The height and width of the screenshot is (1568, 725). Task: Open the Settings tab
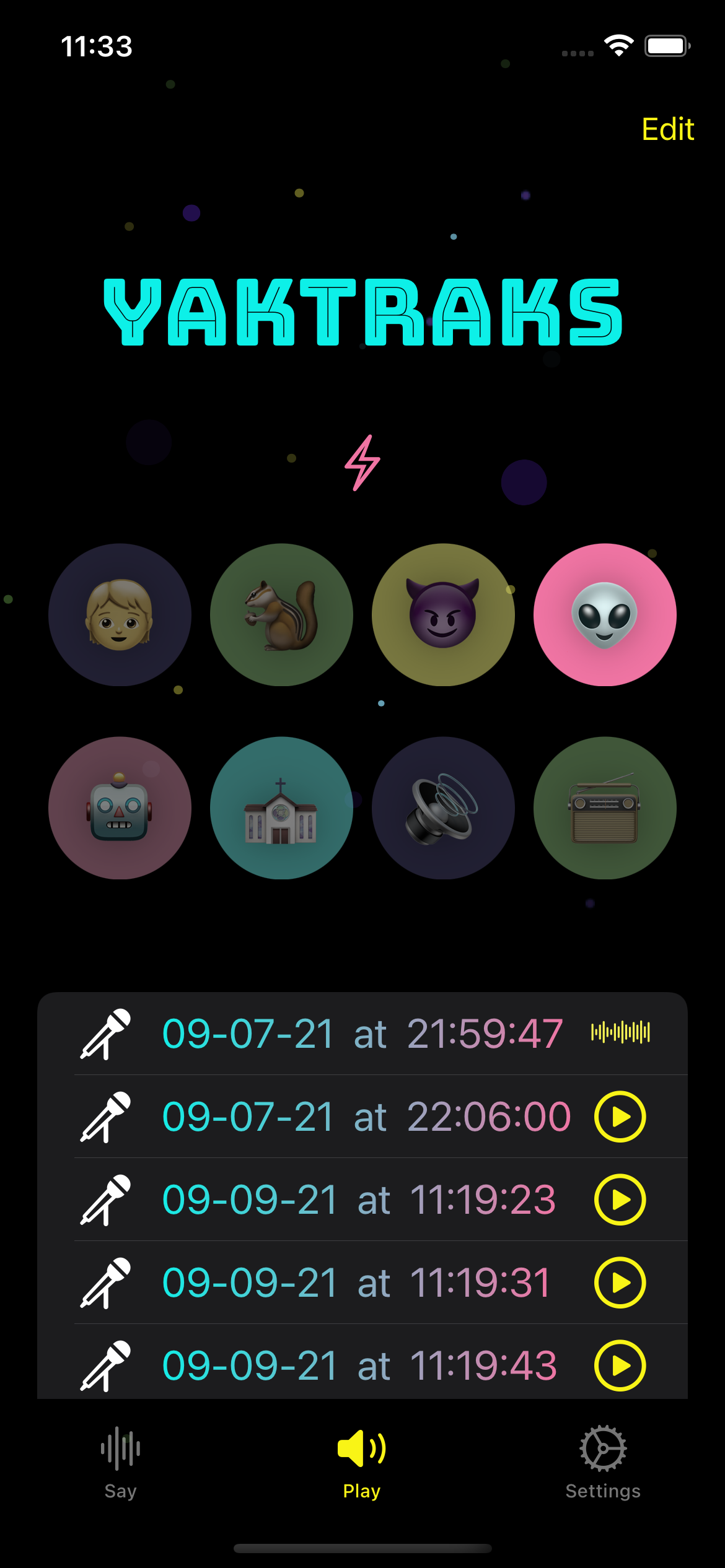[x=602, y=1463]
